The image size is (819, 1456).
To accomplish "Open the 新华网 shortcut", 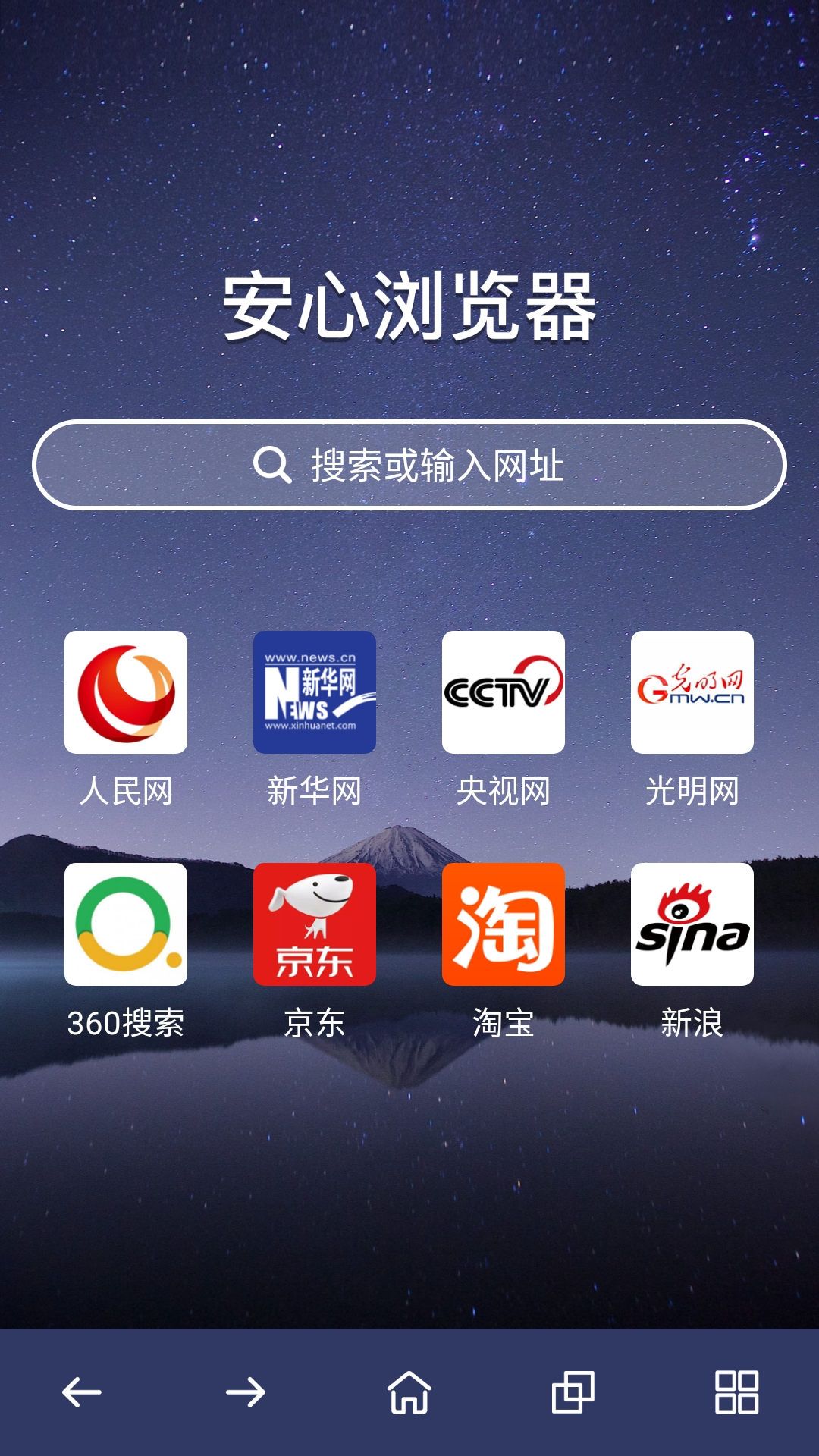I will click(315, 692).
